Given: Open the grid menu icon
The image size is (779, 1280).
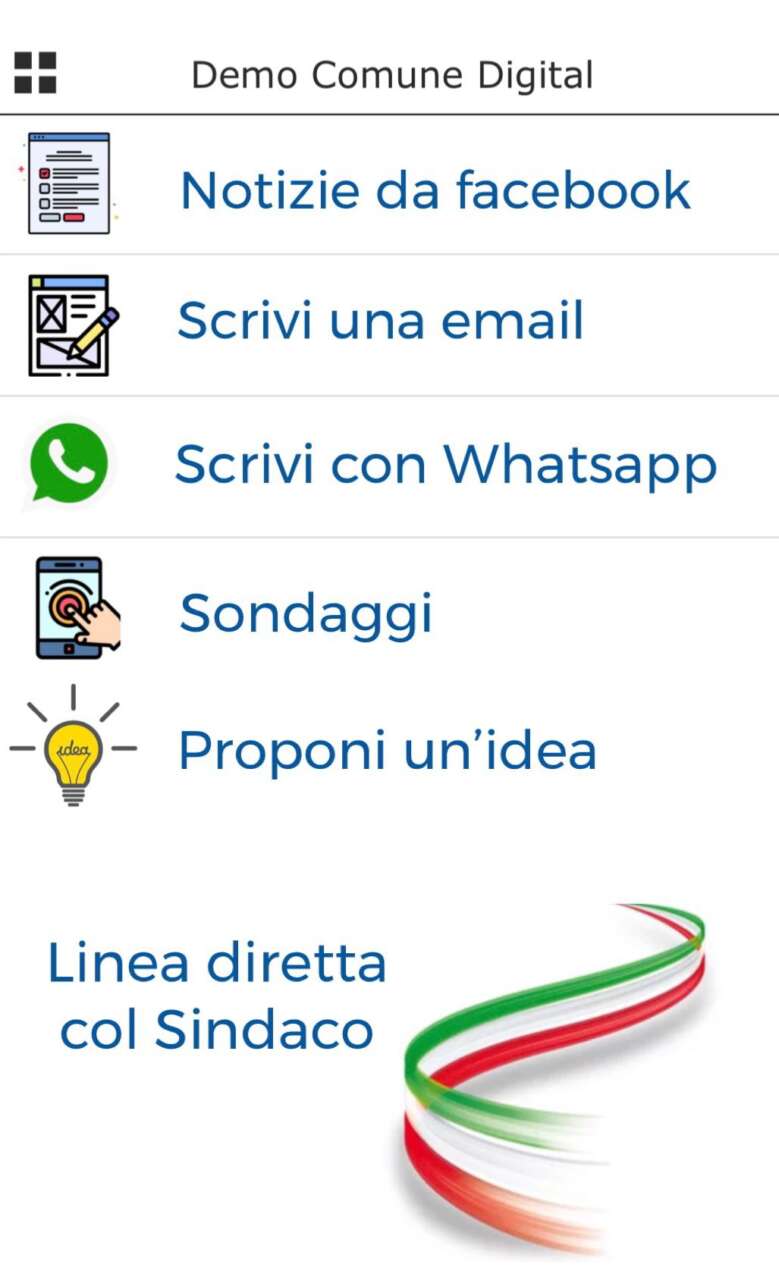Looking at the screenshot, I should coord(35,72).
